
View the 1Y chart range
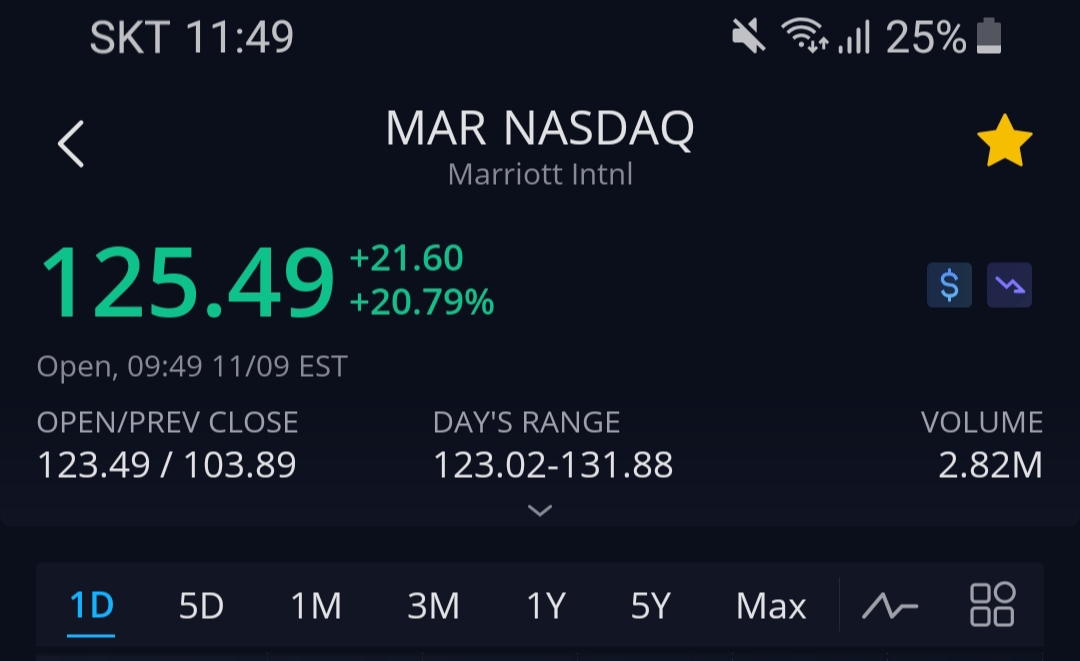pos(546,606)
